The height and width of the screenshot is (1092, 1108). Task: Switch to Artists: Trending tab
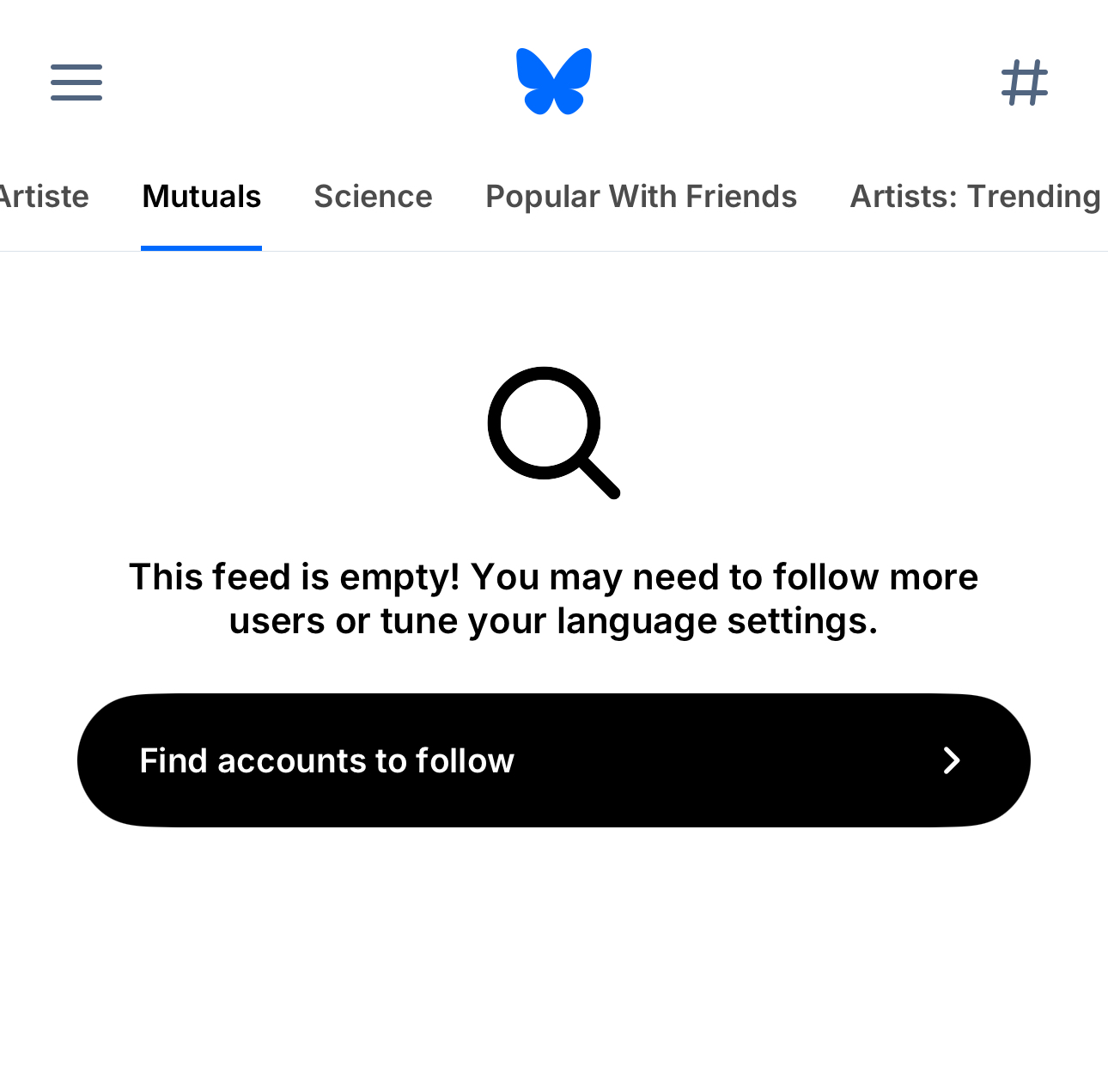tap(975, 197)
